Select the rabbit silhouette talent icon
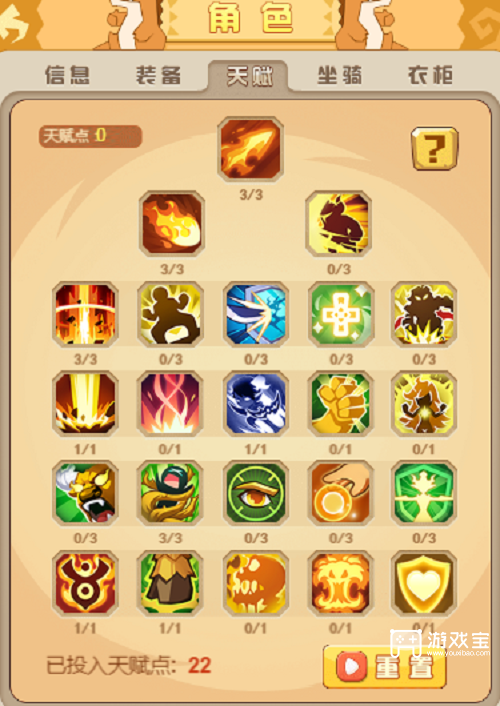The width and height of the screenshot is (500, 706). [x=338, y=223]
